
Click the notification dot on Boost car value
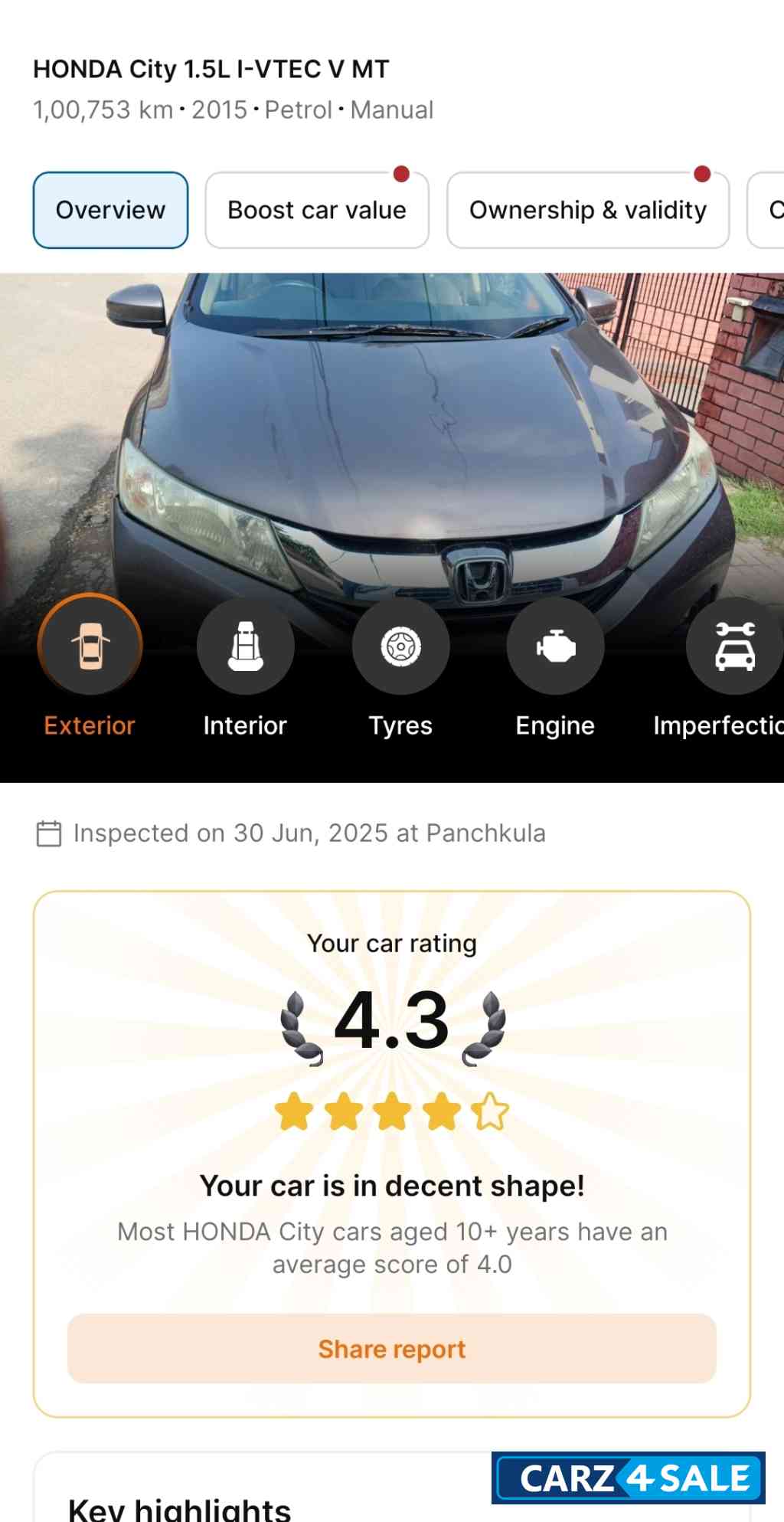coord(403,173)
